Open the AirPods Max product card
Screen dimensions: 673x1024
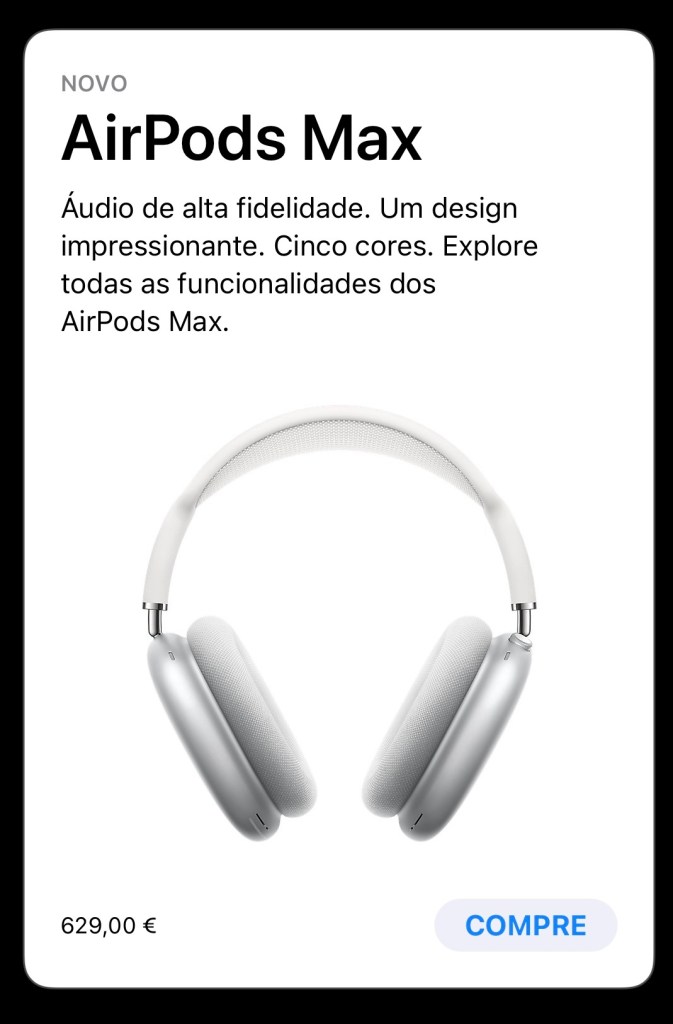coord(338,620)
